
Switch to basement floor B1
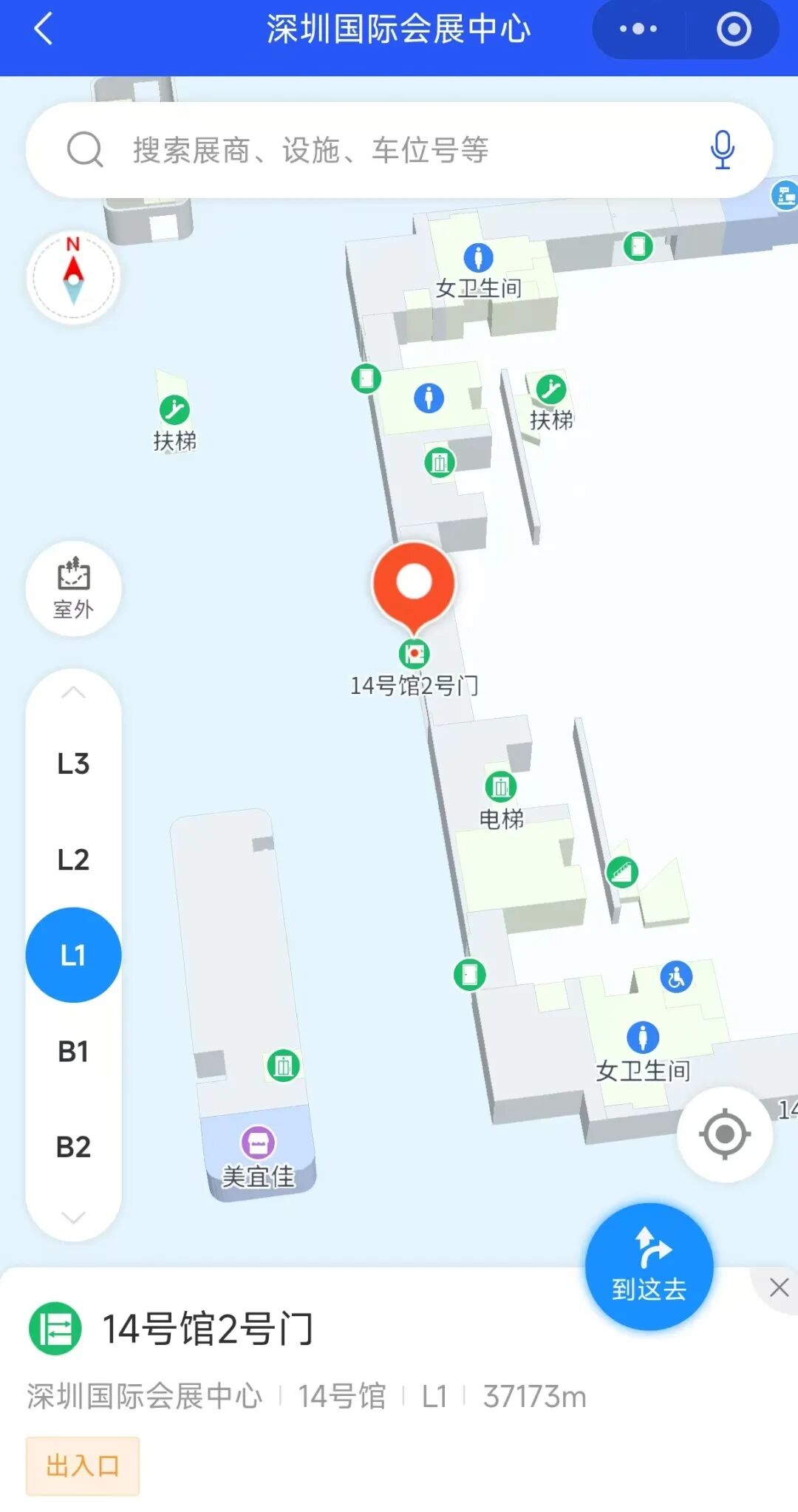(72, 1050)
